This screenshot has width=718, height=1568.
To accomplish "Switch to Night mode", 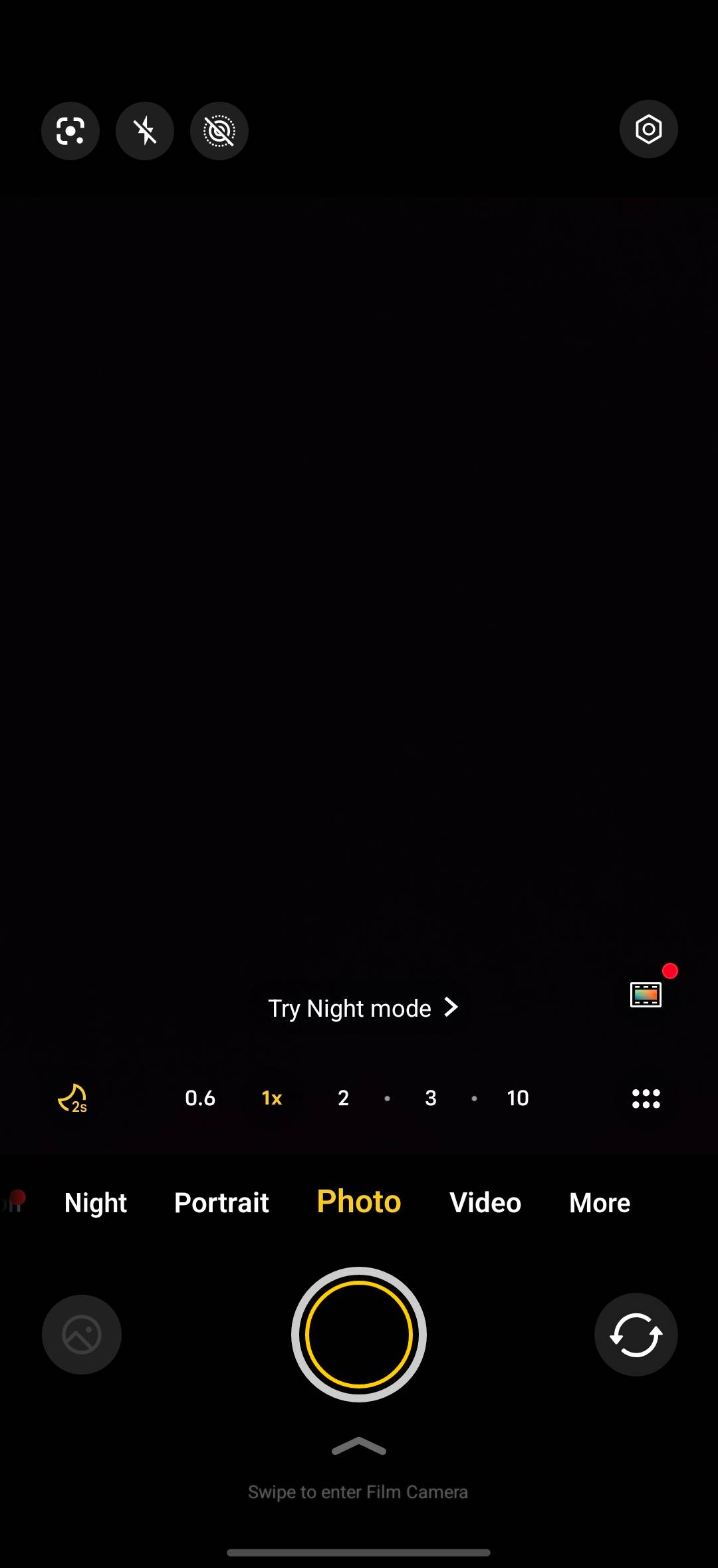I will [x=96, y=1203].
